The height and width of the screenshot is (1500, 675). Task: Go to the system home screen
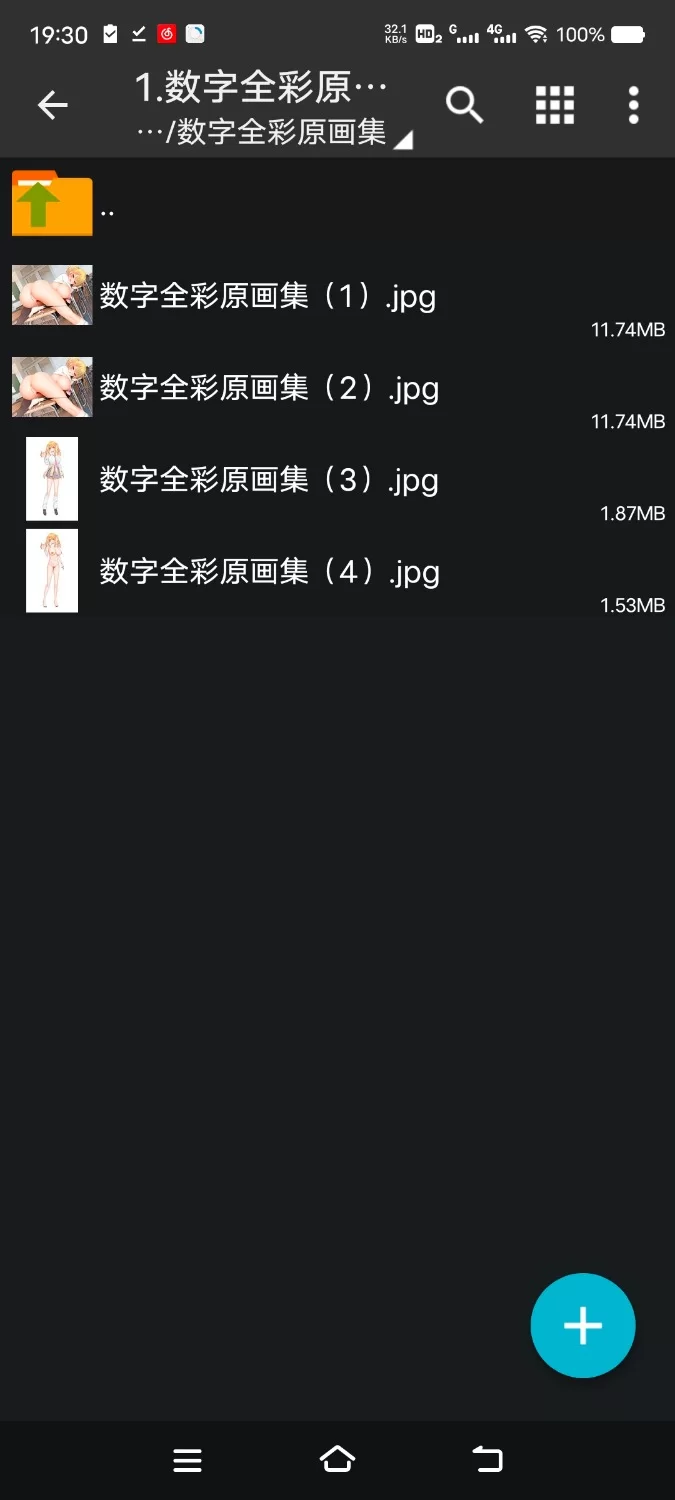(337, 1460)
